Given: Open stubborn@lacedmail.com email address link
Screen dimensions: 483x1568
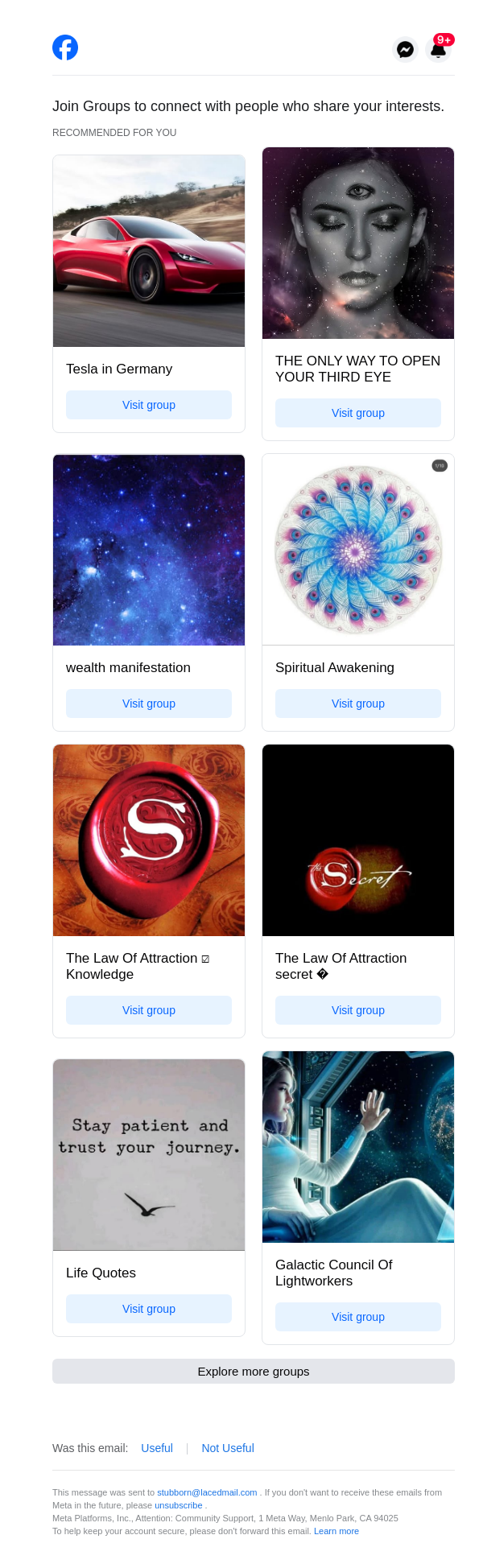Looking at the screenshot, I should click(207, 1492).
